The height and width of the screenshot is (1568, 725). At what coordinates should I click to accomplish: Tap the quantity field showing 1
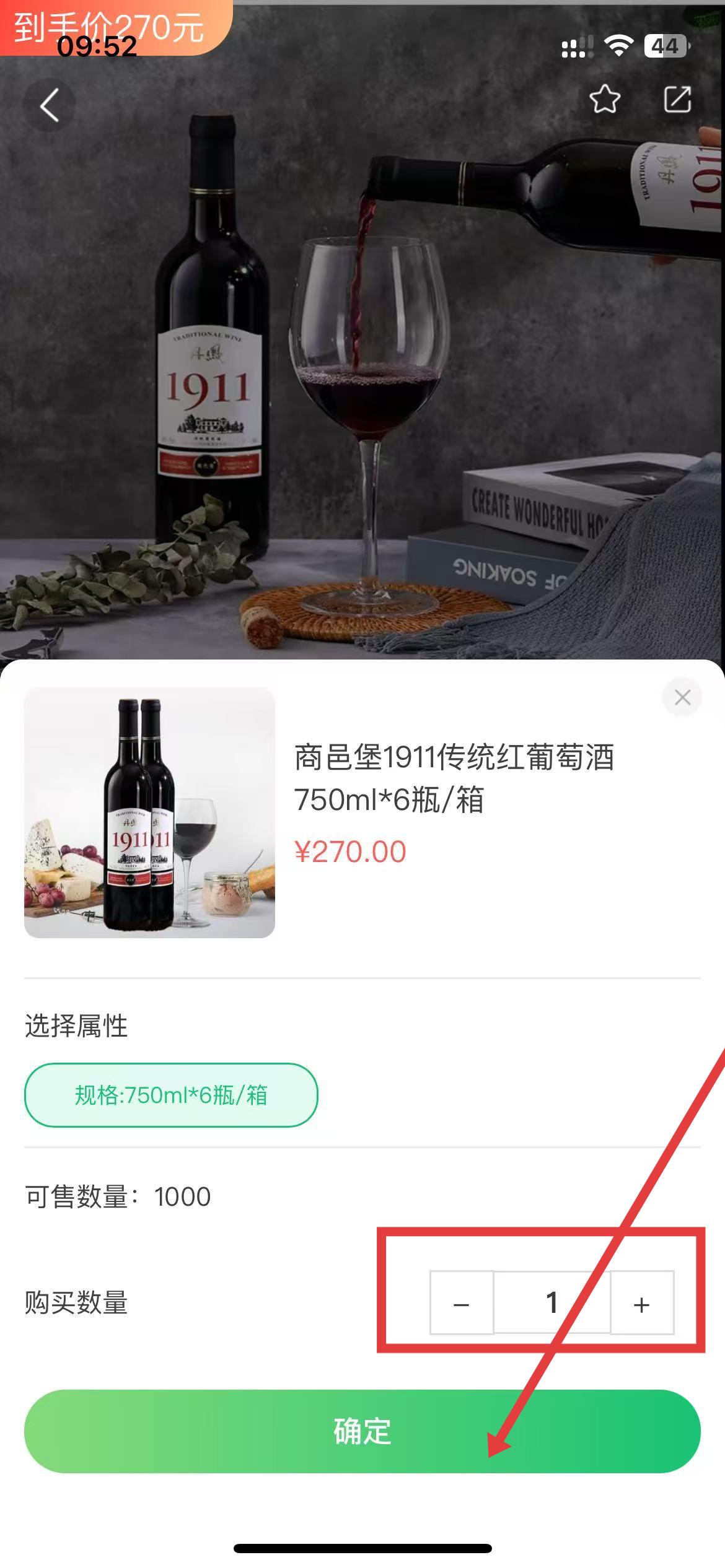pos(551,1303)
